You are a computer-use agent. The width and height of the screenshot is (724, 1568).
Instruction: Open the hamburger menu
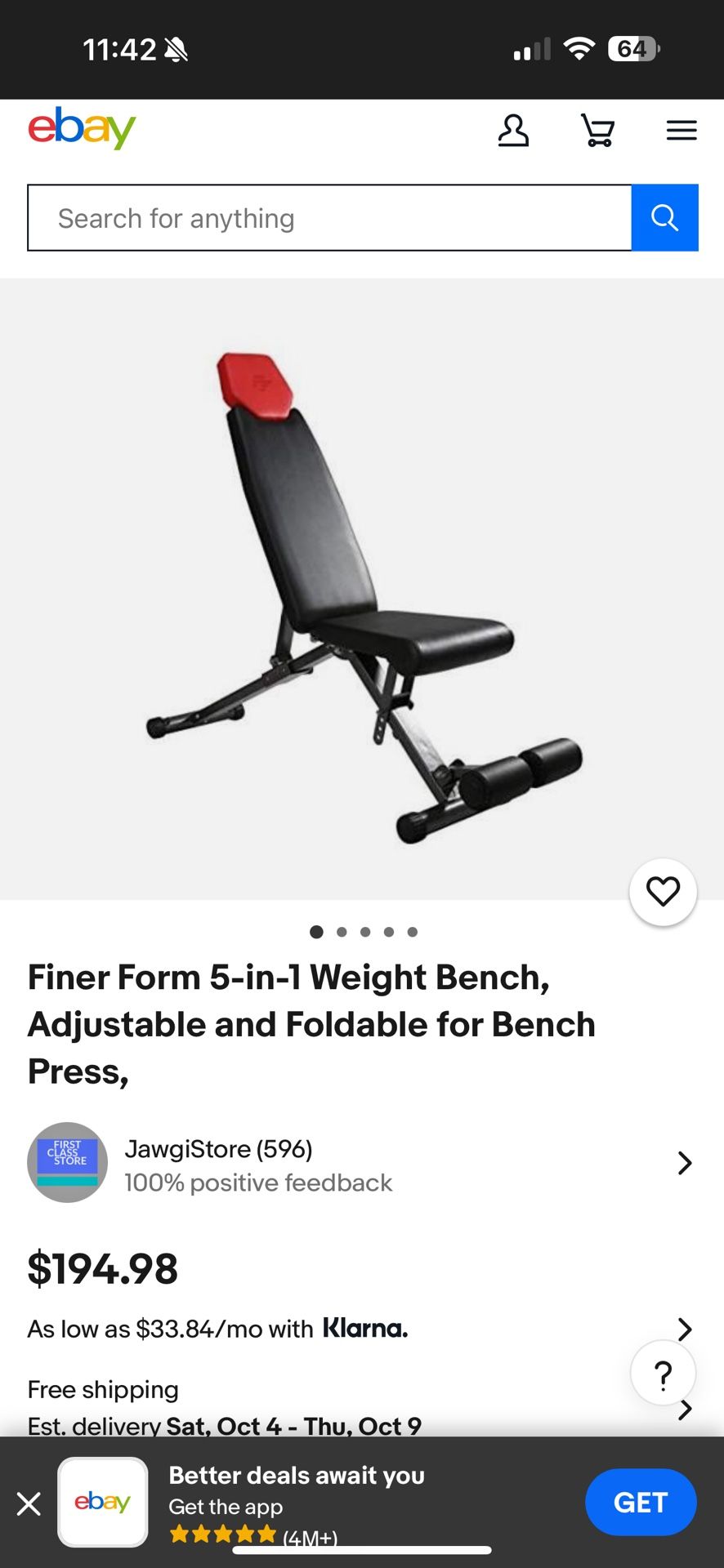(x=681, y=131)
